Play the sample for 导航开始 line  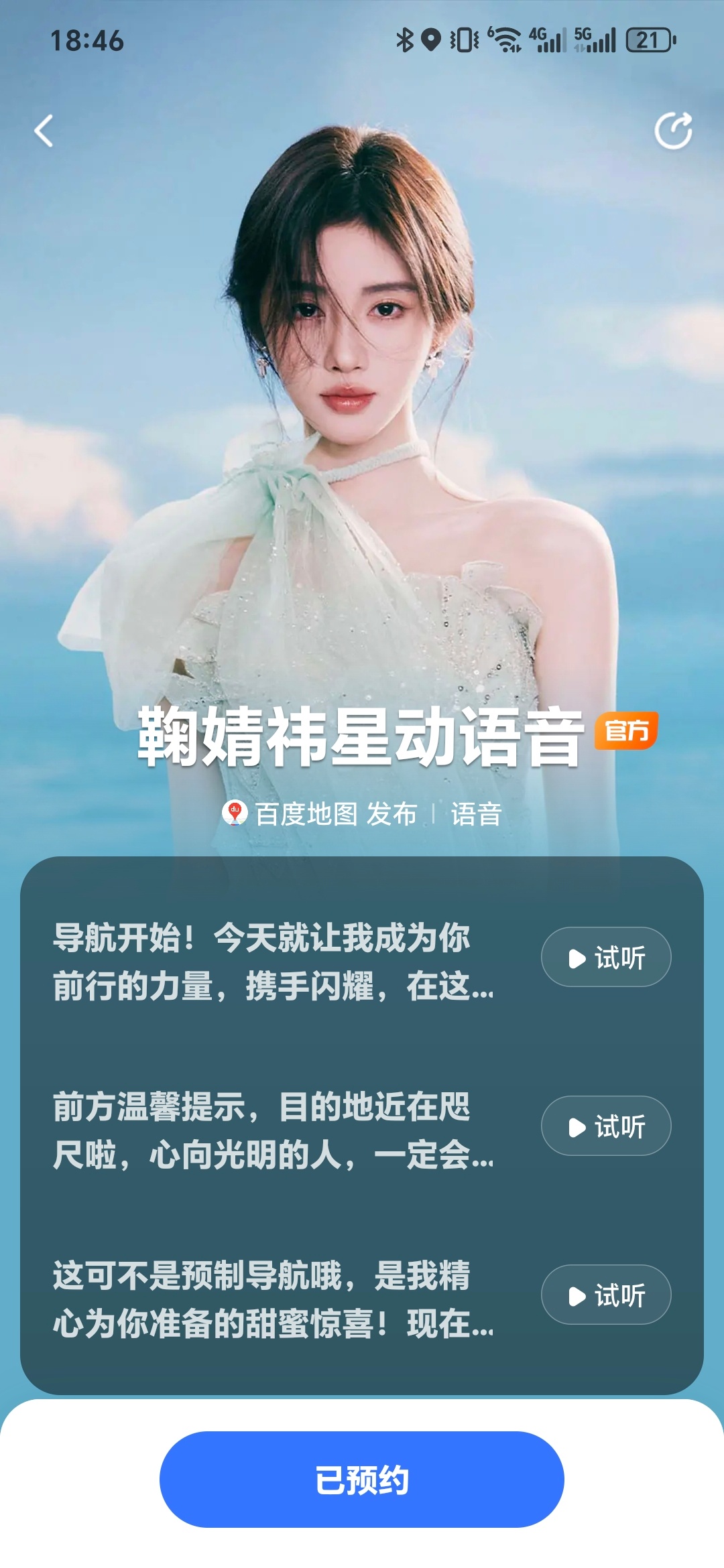[x=606, y=957]
